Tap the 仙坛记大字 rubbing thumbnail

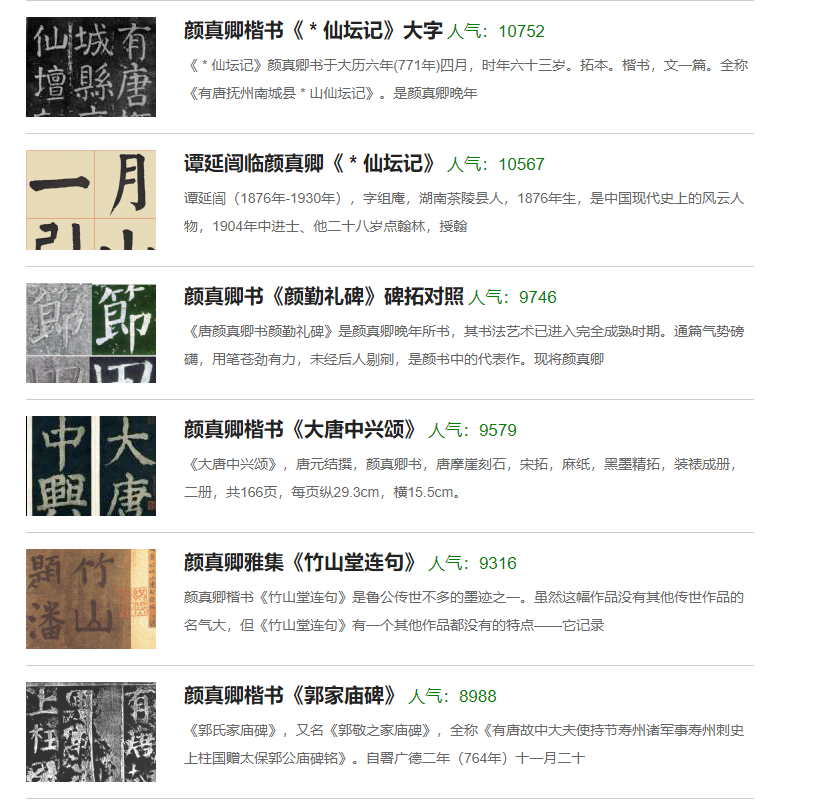pos(91,67)
